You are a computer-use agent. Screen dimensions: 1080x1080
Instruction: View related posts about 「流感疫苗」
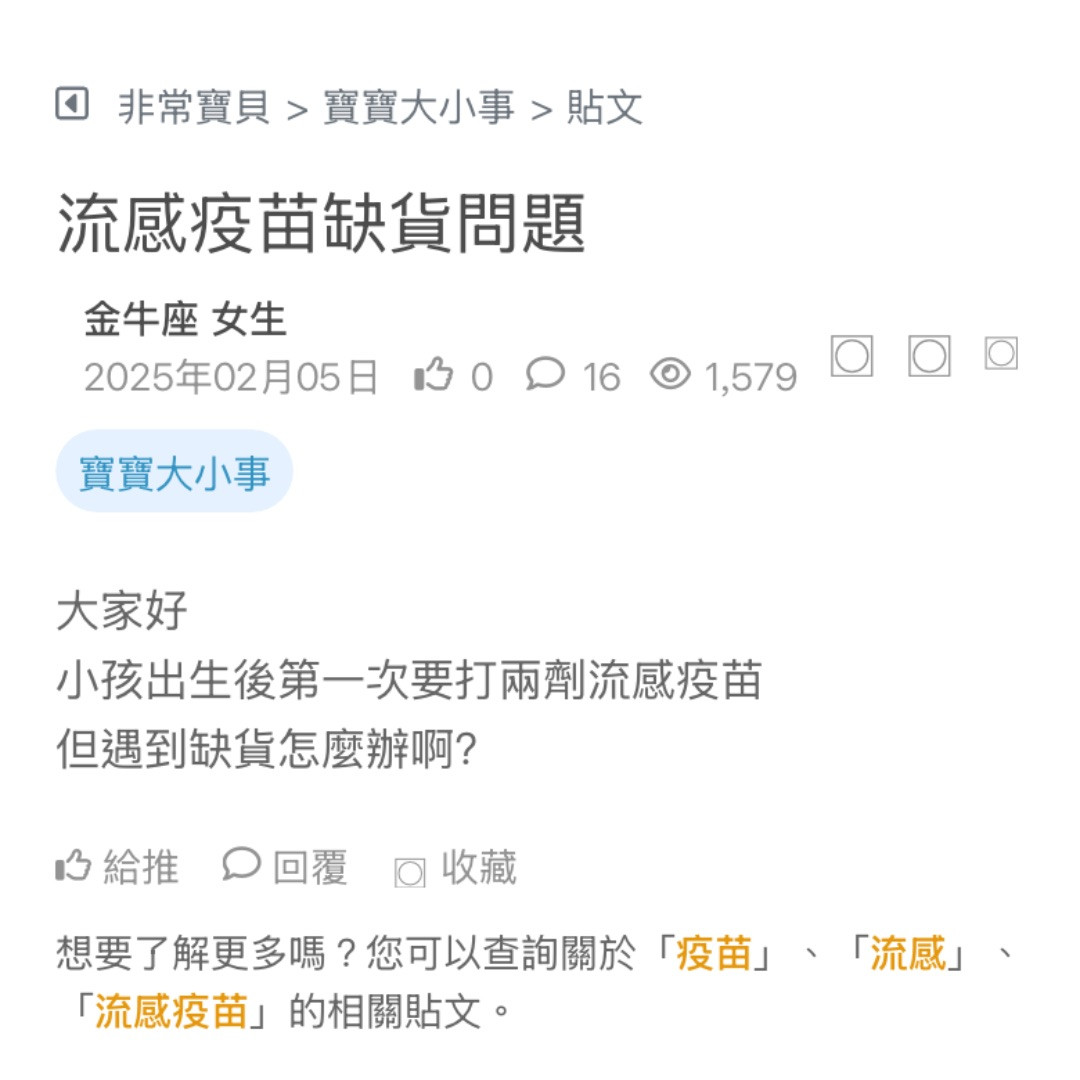170,1012
